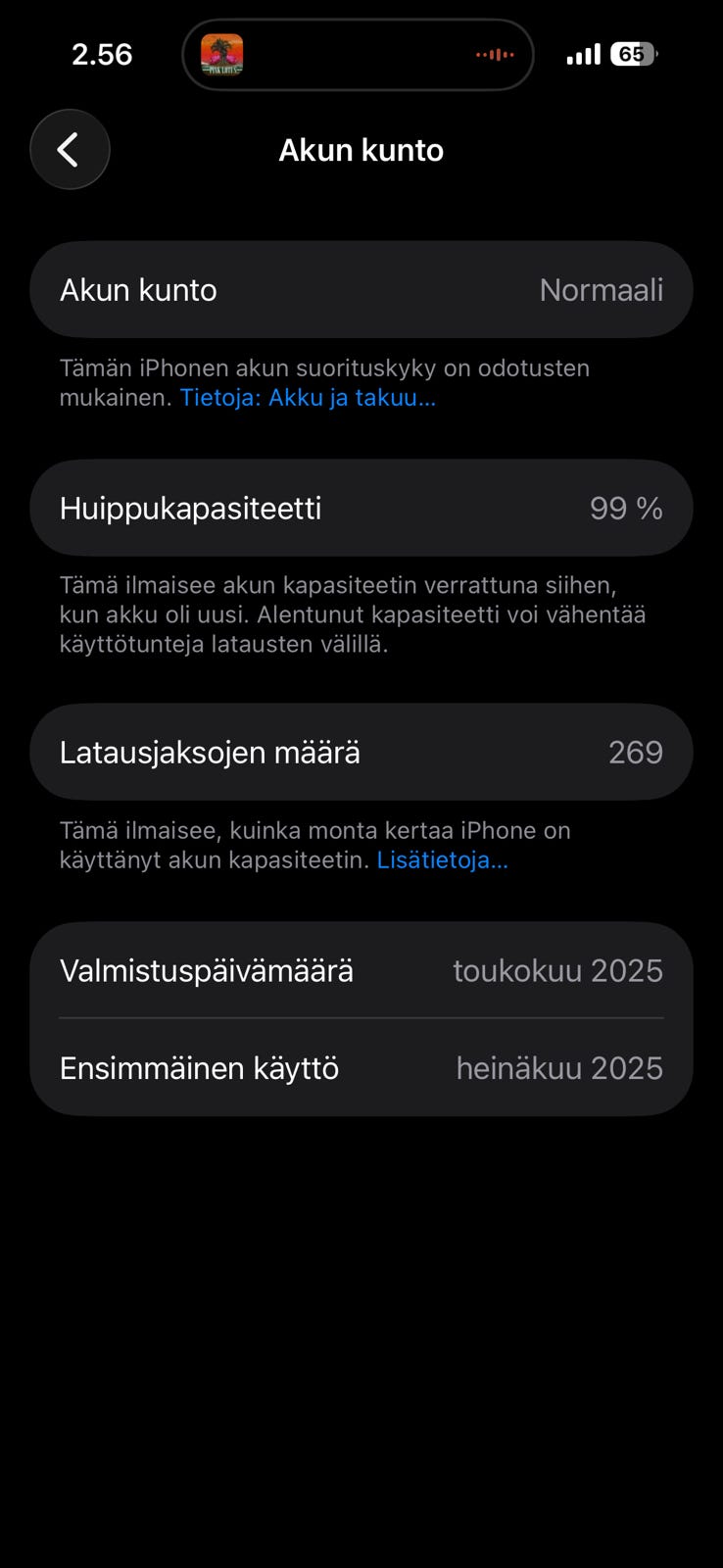
Task: Tap the 269 charge cycle count value
Action: [635, 752]
